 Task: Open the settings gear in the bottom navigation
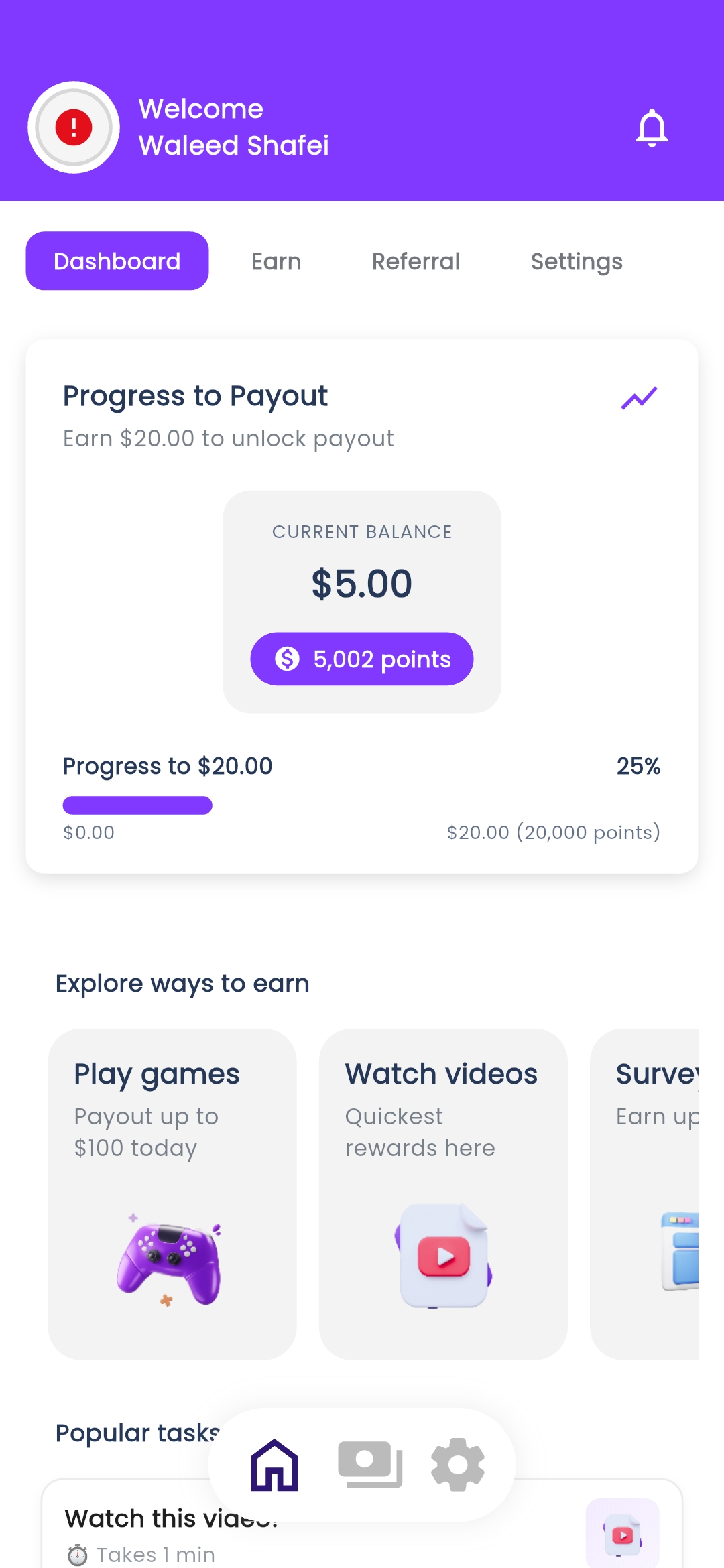click(x=458, y=1464)
